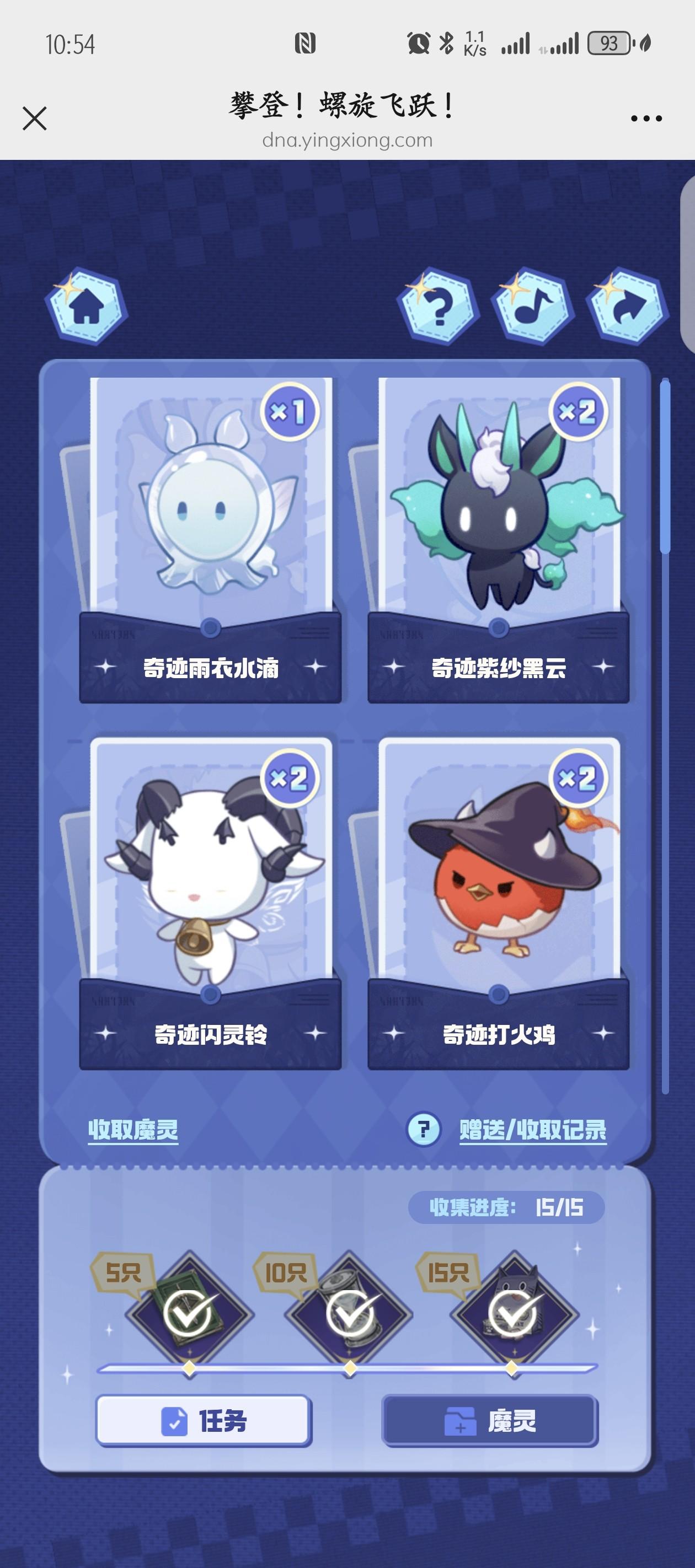Open the three-dot overflow menu
Image resolution: width=695 pixels, height=1568 pixels.
coord(646,119)
